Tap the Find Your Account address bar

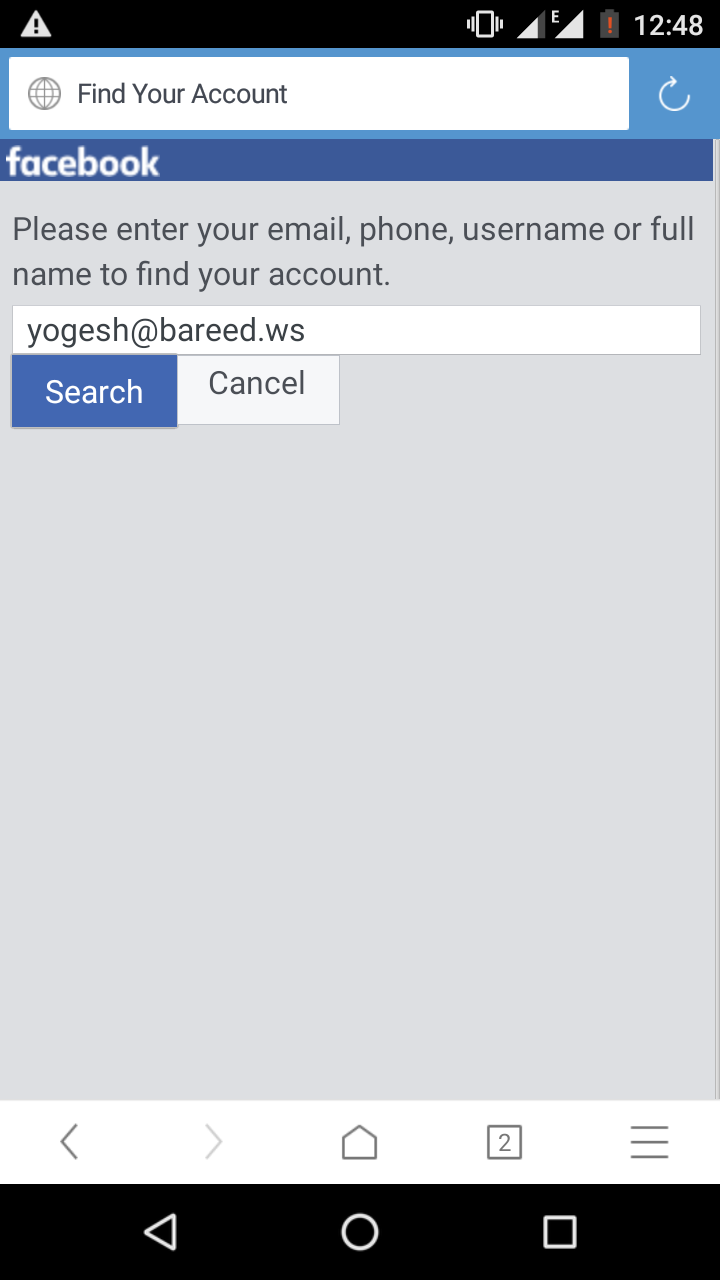pyautogui.click(x=318, y=94)
